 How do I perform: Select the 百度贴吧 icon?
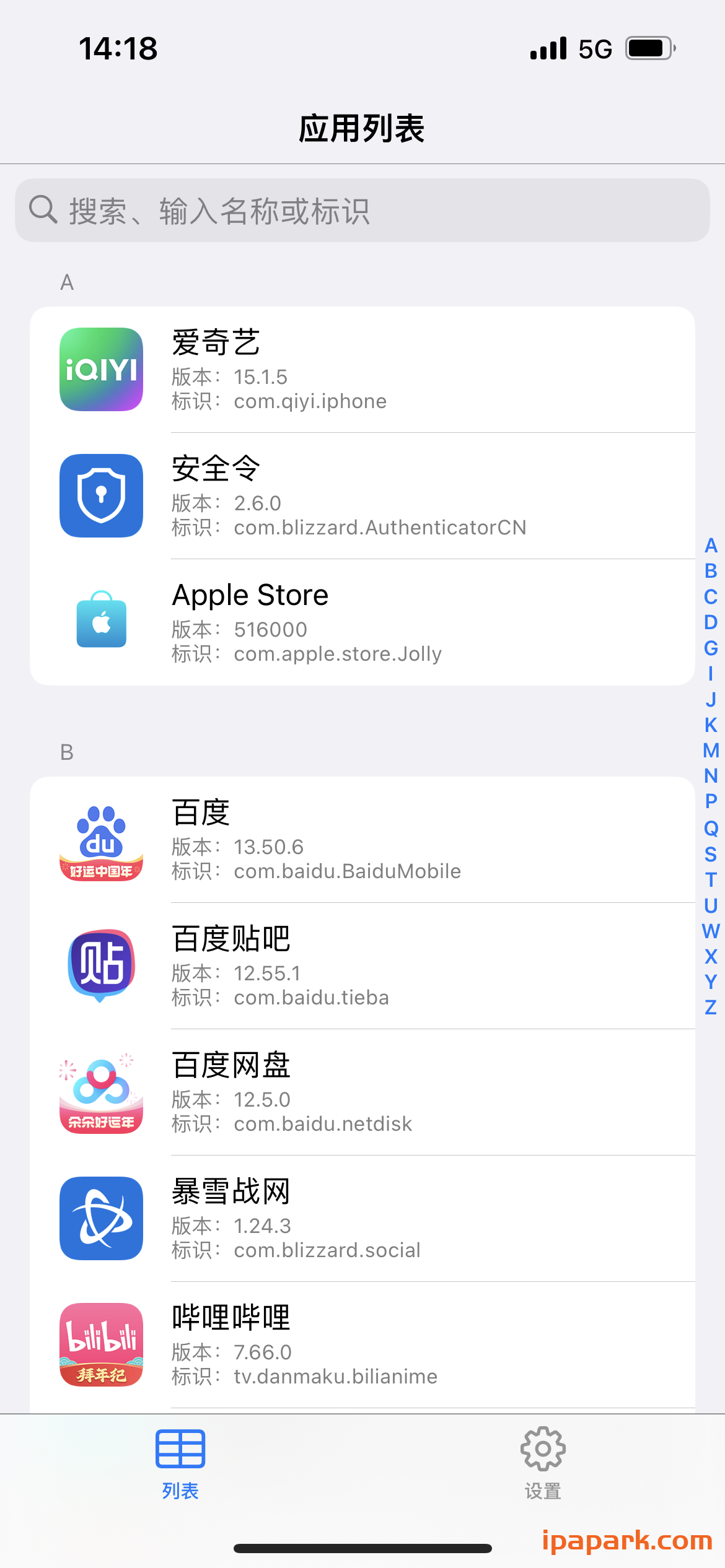pyautogui.click(x=101, y=966)
